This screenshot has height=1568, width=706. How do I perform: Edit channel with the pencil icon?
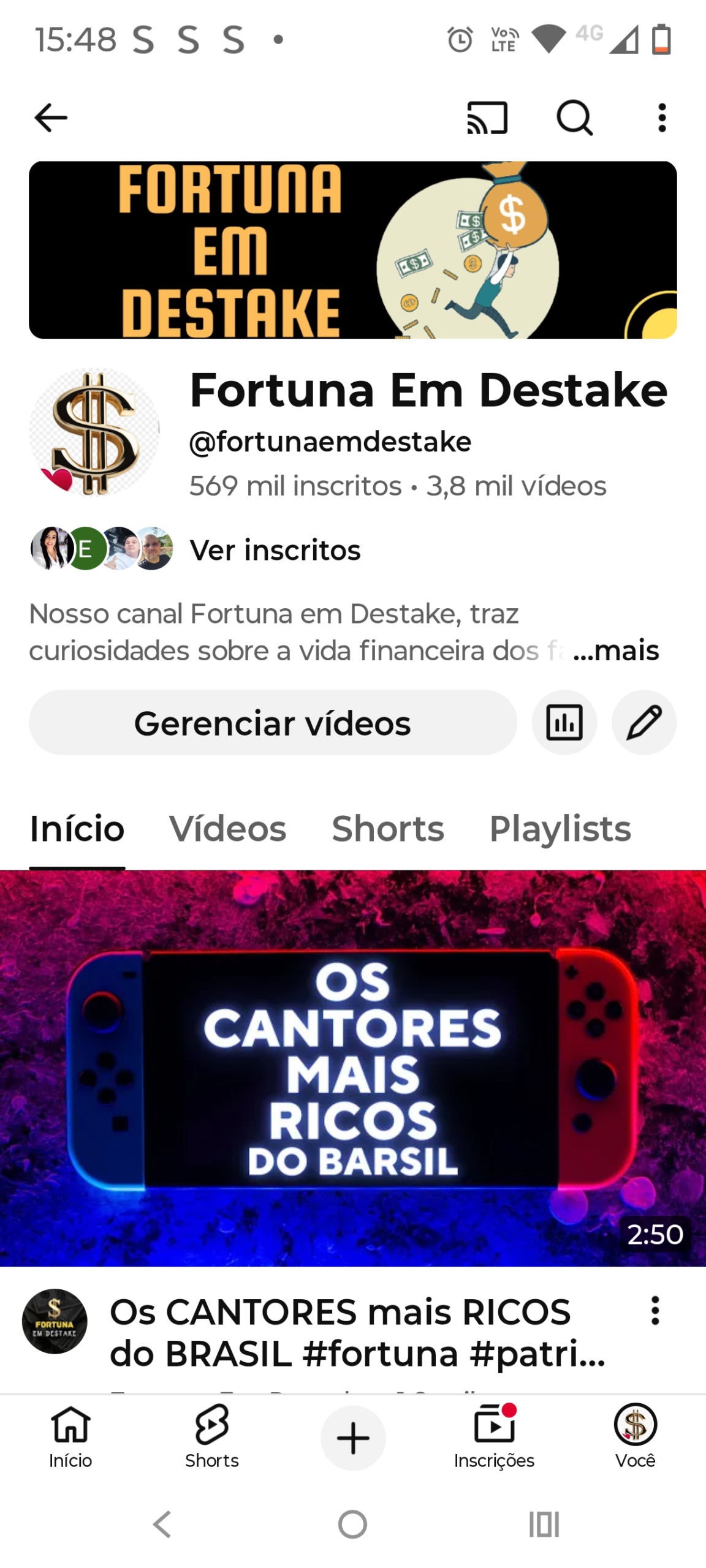643,723
